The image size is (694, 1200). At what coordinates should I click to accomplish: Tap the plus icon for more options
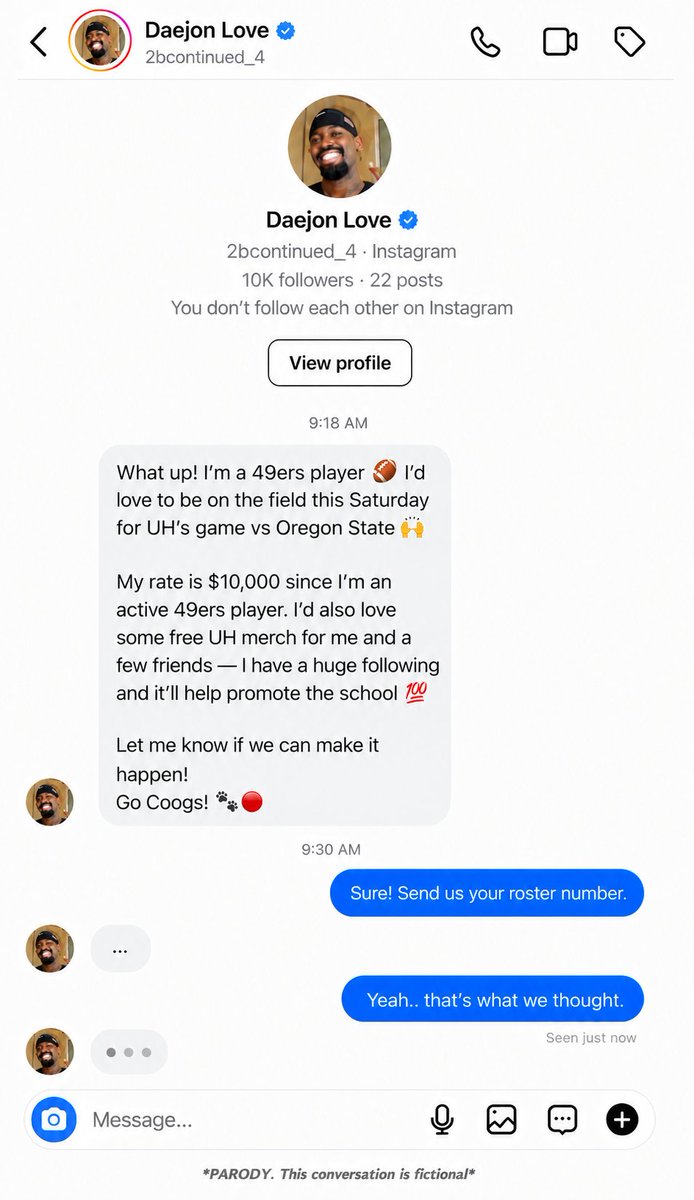(x=622, y=1120)
